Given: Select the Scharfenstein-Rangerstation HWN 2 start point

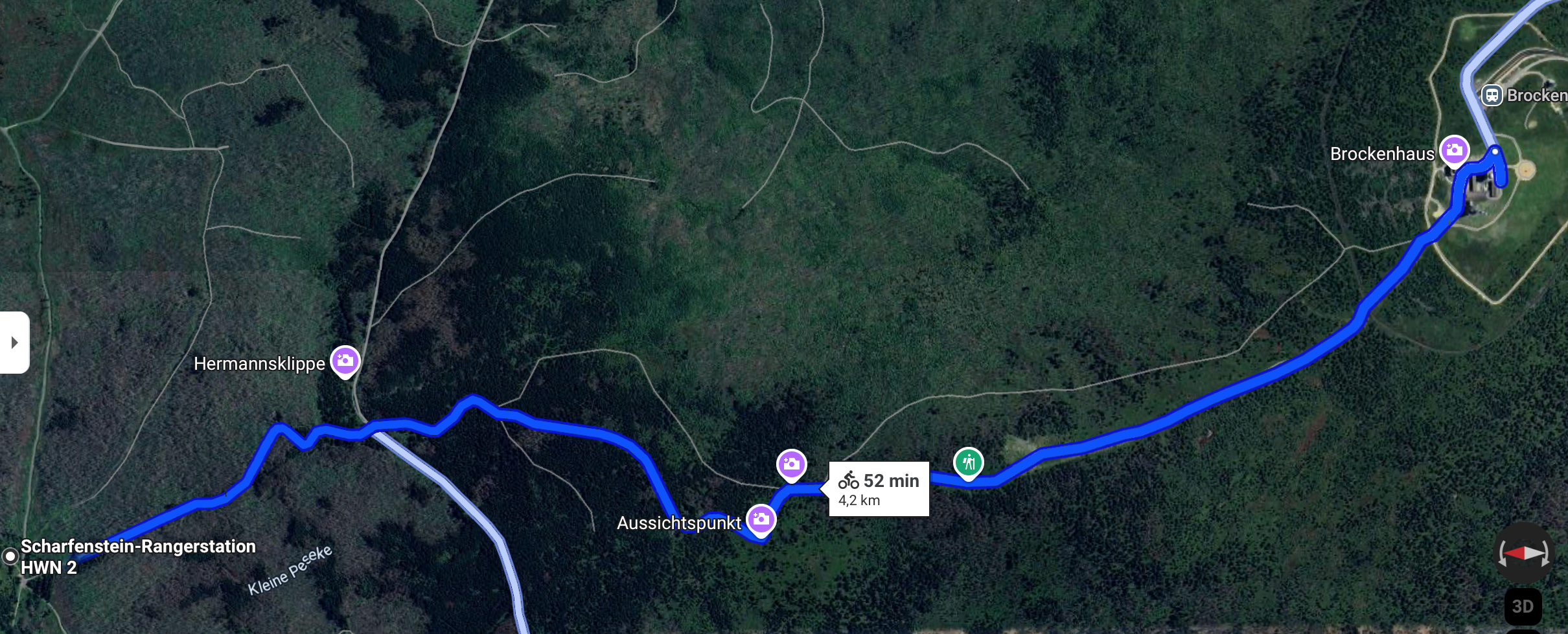Looking at the screenshot, I should click(x=10, y=556).
